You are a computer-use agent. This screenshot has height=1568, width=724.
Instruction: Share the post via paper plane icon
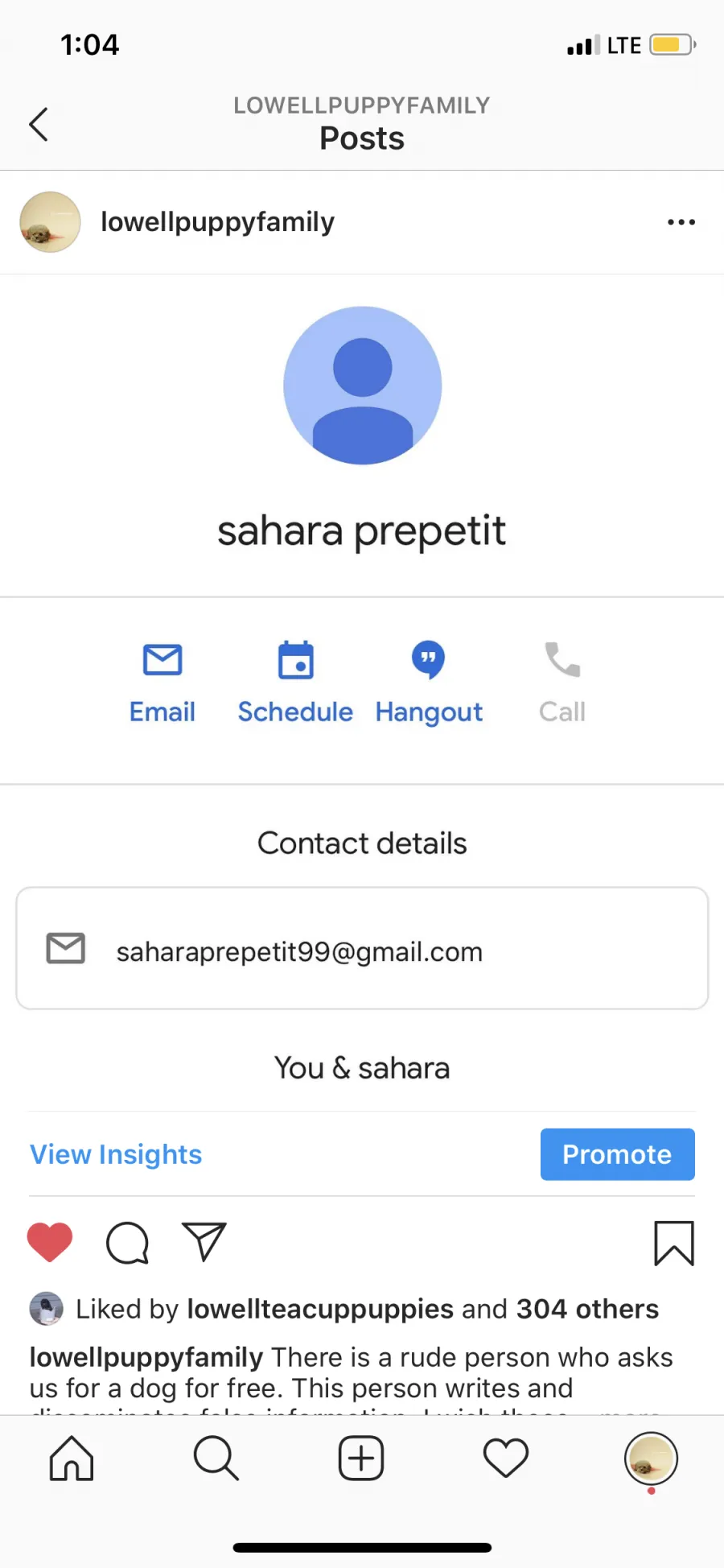pyautogui.click(x=204, y=1241)
